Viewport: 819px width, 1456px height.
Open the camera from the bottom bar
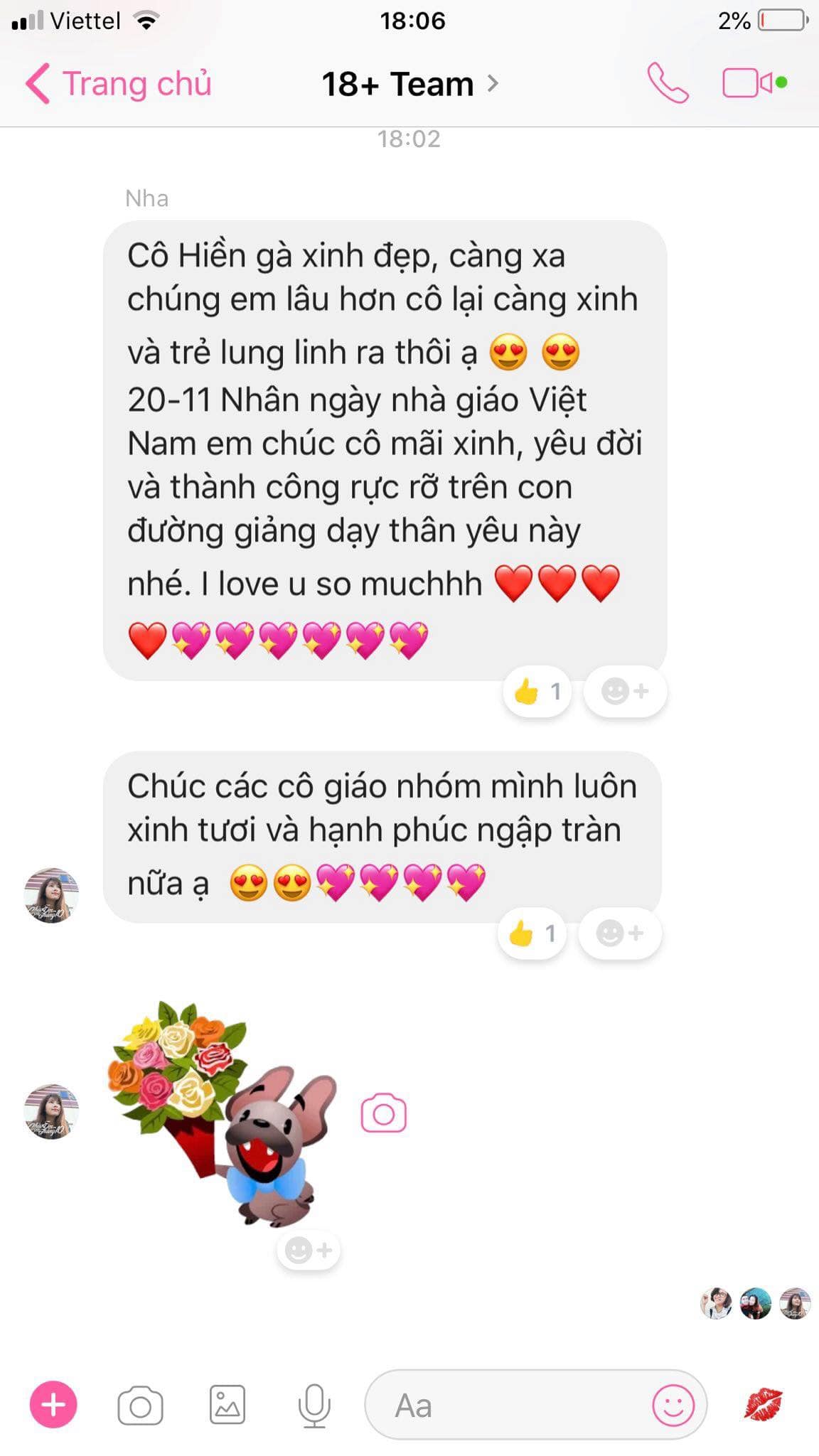click(x=140, y=1405)
